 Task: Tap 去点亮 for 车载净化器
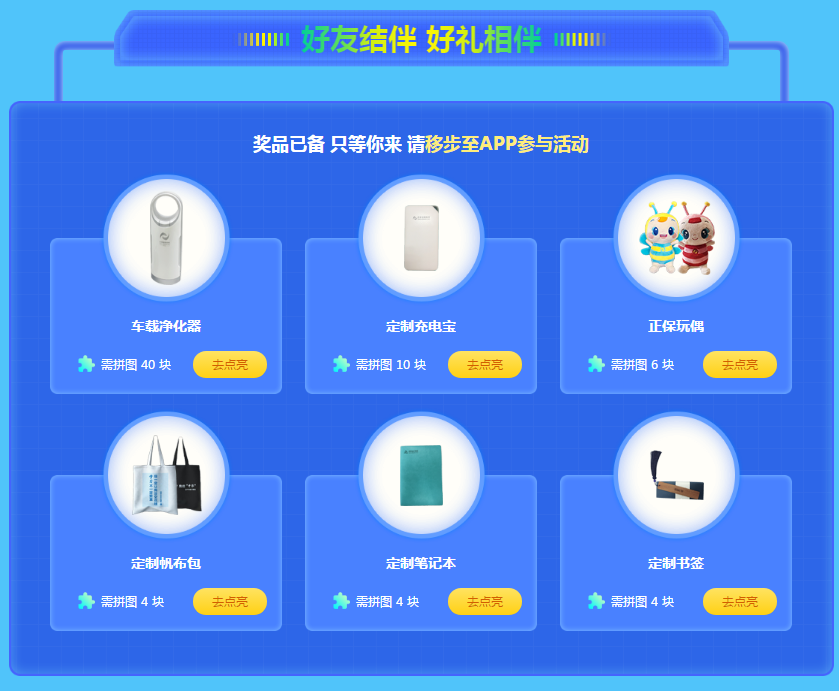(230, 365)
